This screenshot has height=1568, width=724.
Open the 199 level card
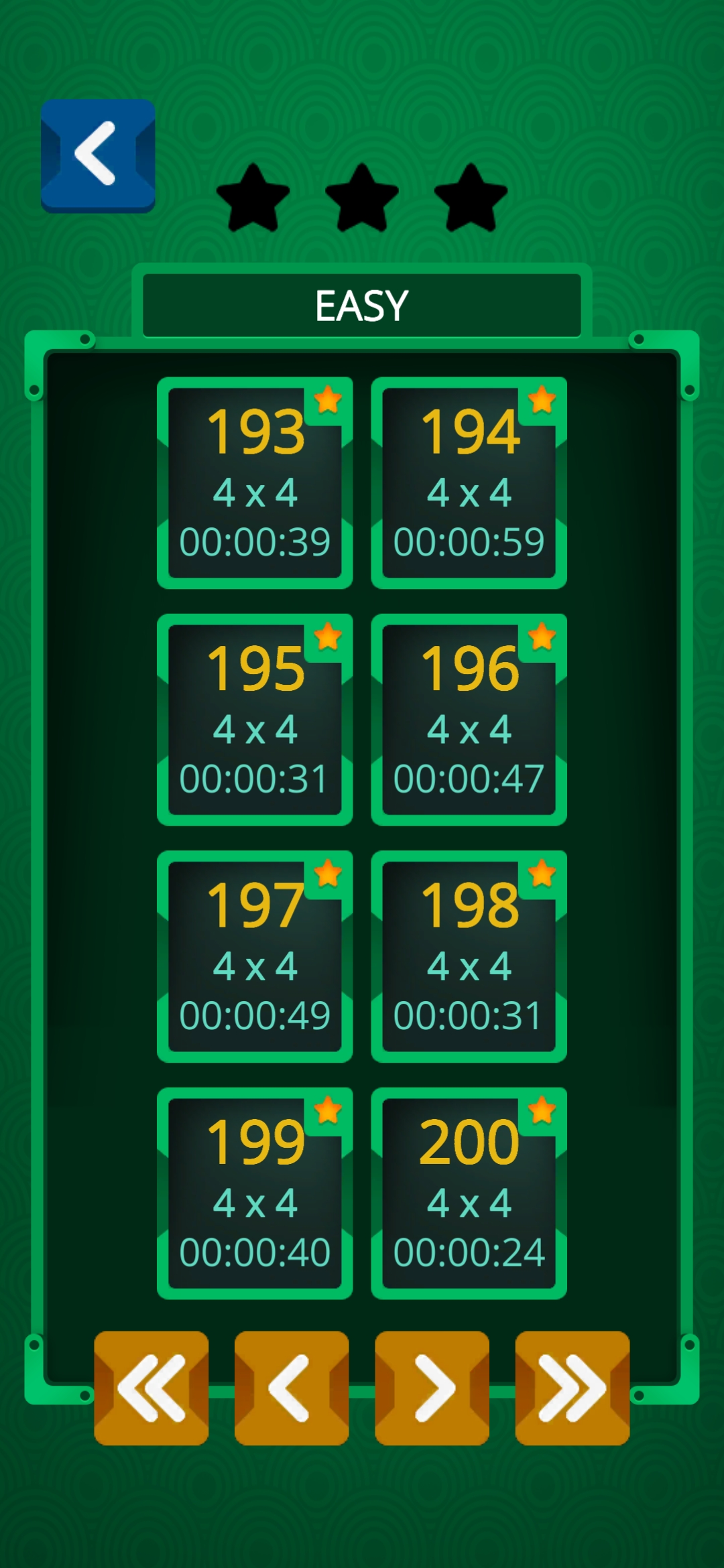(255, 1193)
